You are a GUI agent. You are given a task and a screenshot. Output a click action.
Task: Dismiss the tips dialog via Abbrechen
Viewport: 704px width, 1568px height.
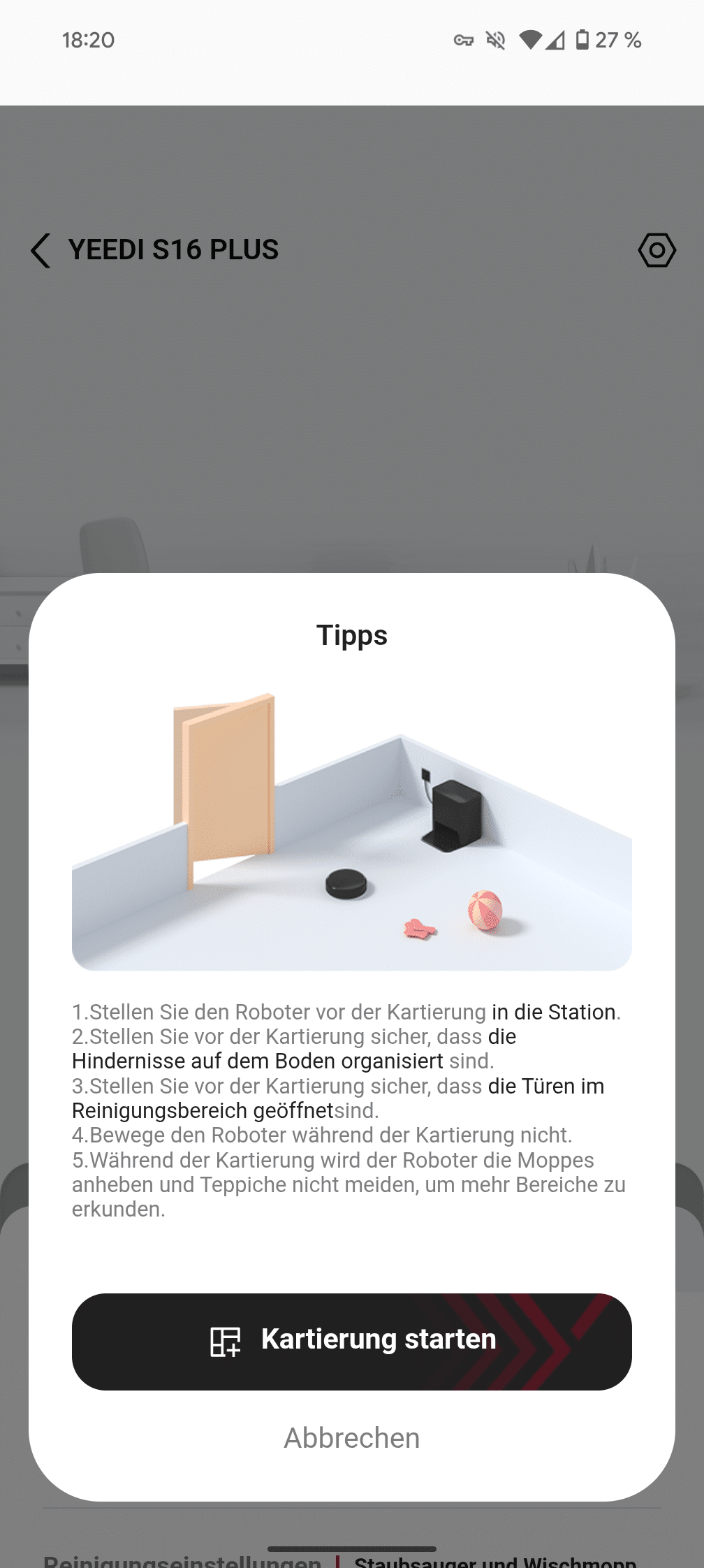pyautogui.click(x=352, y=1438)
